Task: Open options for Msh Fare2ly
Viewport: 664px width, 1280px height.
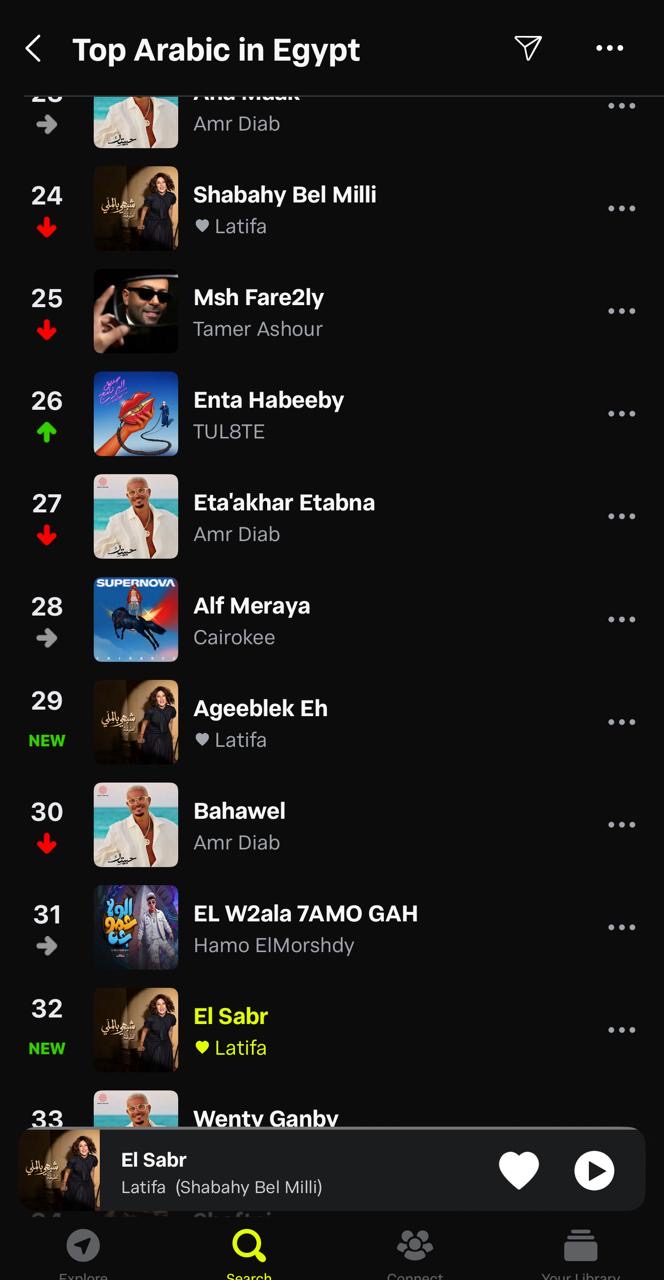Action: 621,311
